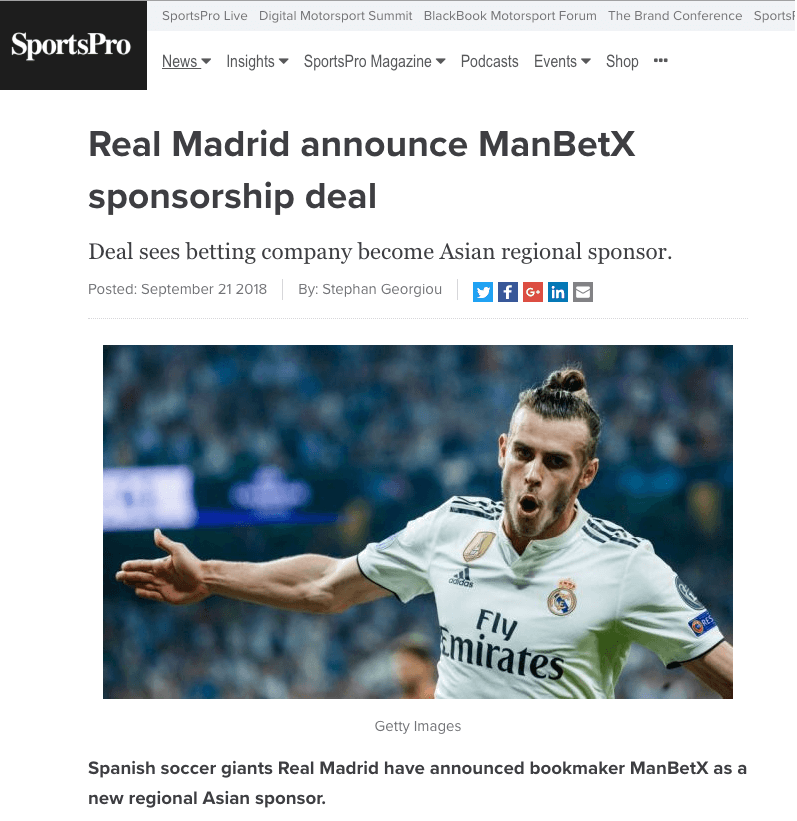The width and height of the screenshot is (797, 821).
Task: Open the more options ellipsis menu
Action: tap(660, 61)
